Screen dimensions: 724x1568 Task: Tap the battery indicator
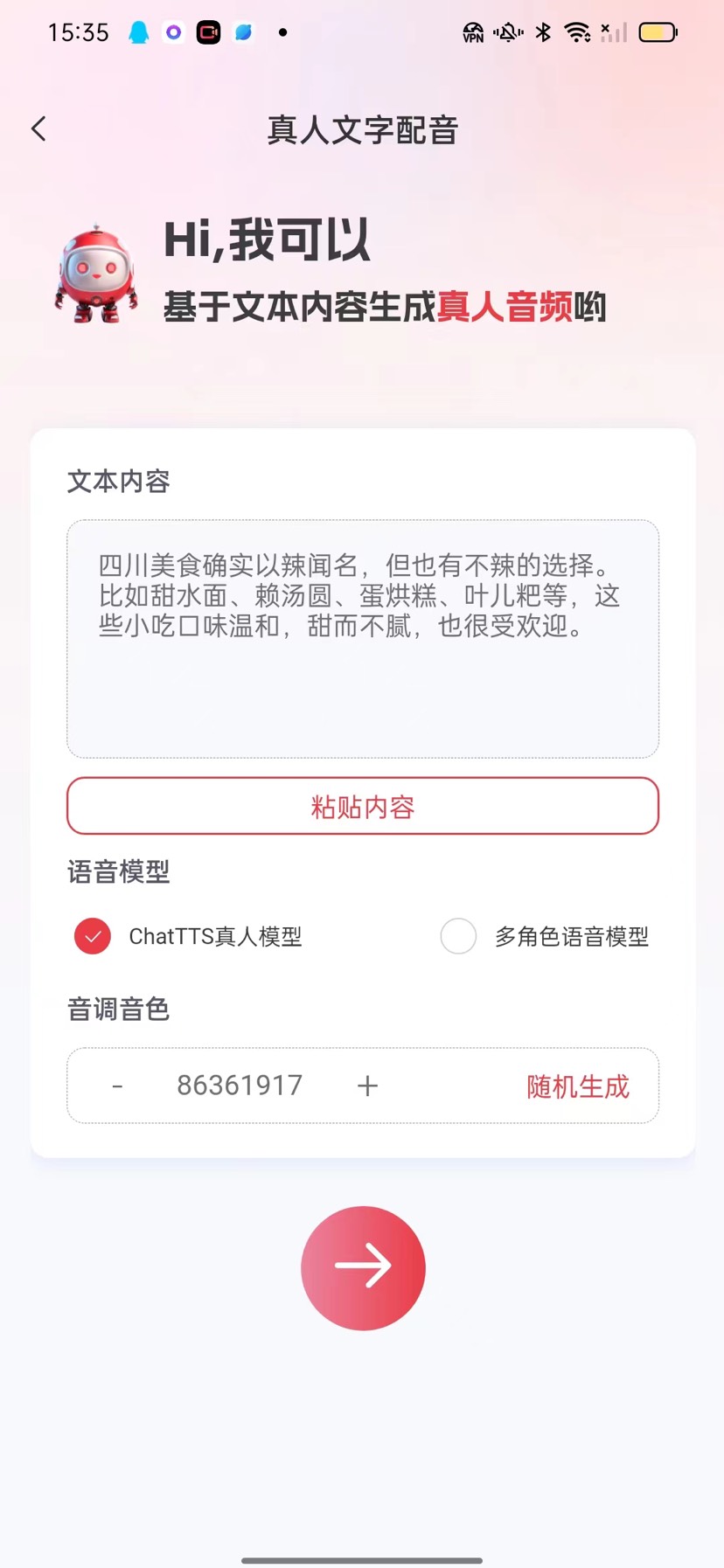point(658,31)
